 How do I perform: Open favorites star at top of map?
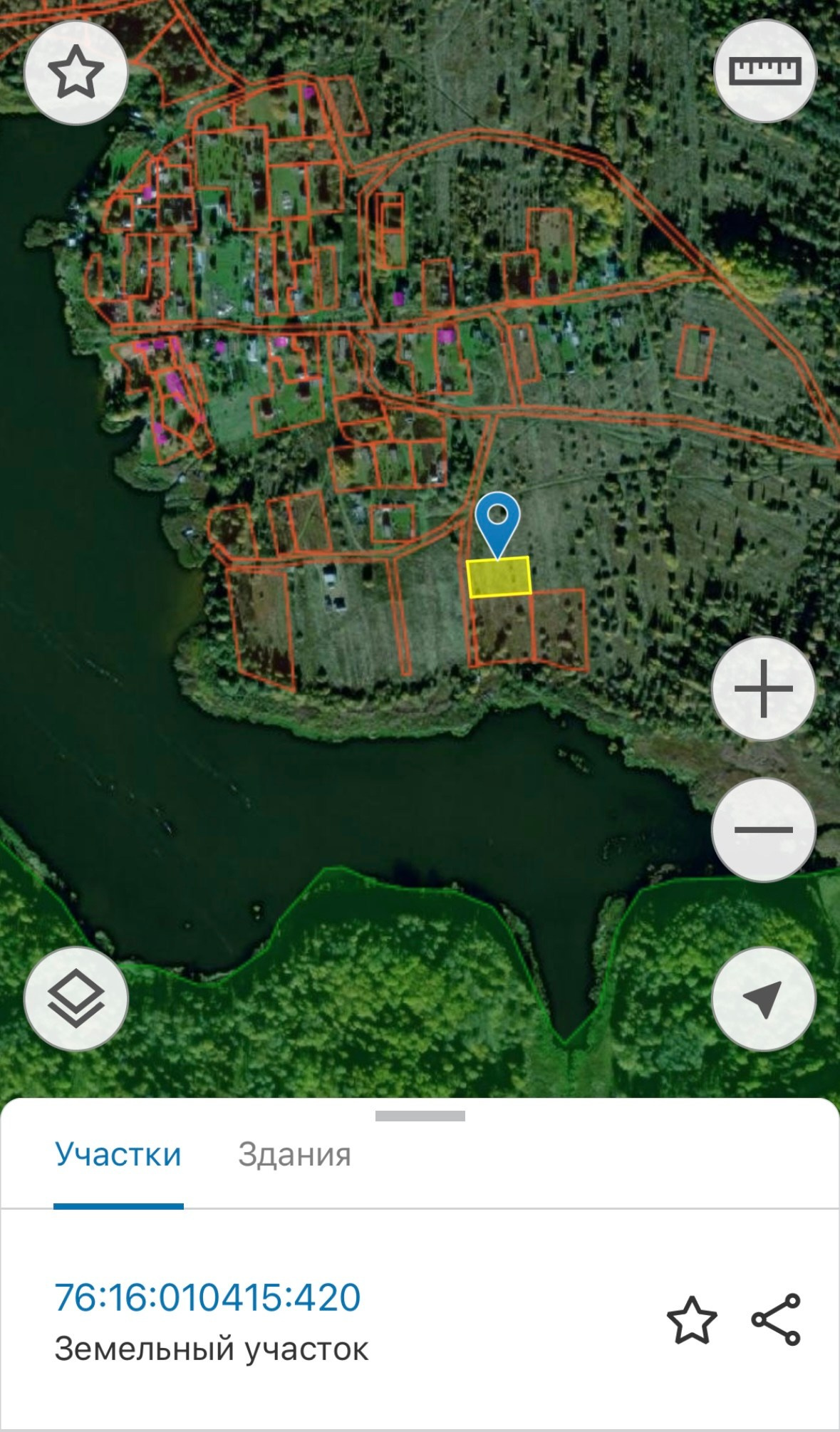tap(76, 73)
